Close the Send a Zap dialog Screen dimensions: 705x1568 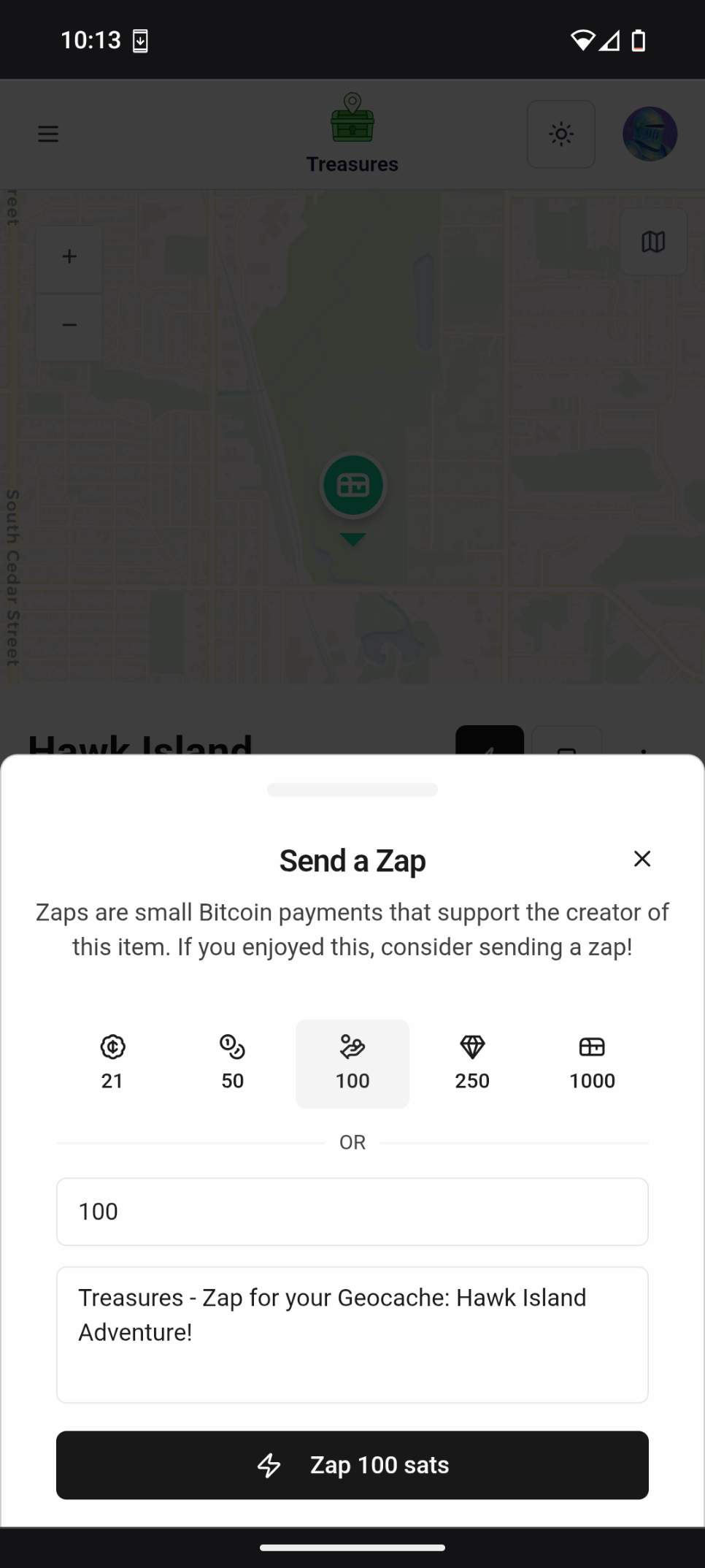click(642, 859)
